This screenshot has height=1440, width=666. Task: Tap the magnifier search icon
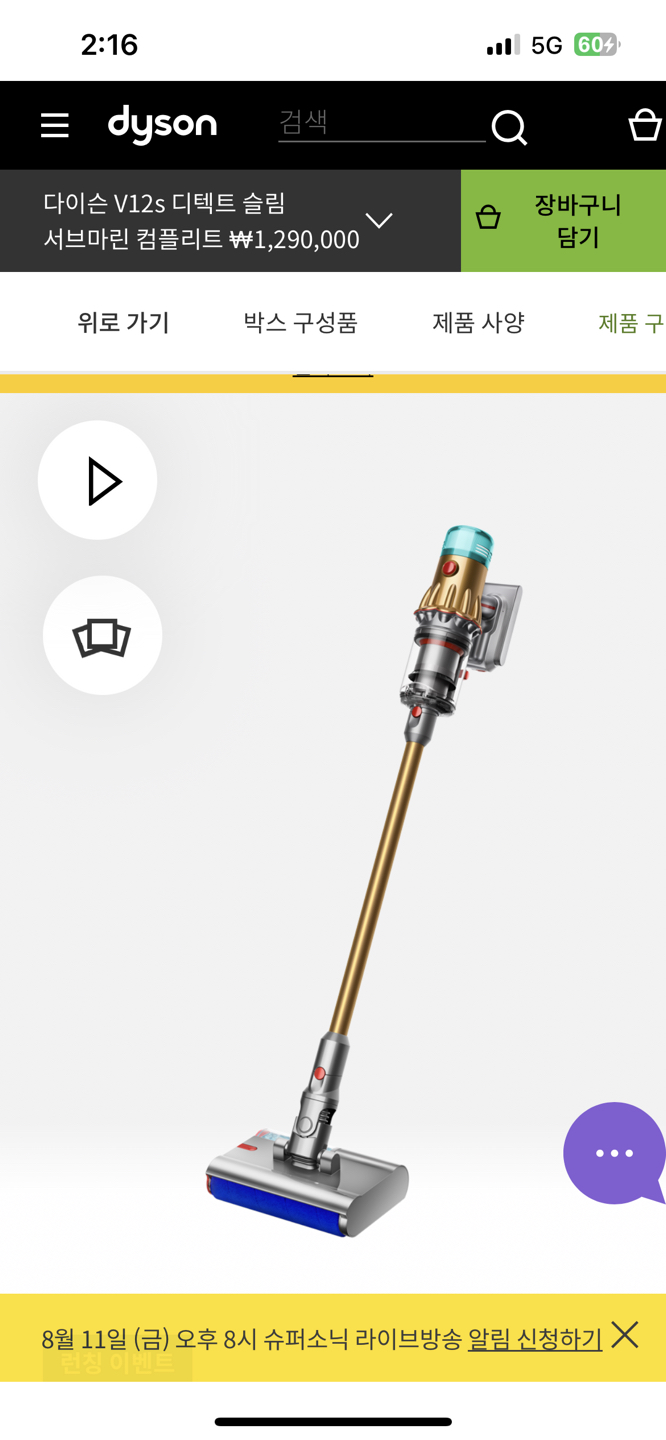click(x=509, y=127)
